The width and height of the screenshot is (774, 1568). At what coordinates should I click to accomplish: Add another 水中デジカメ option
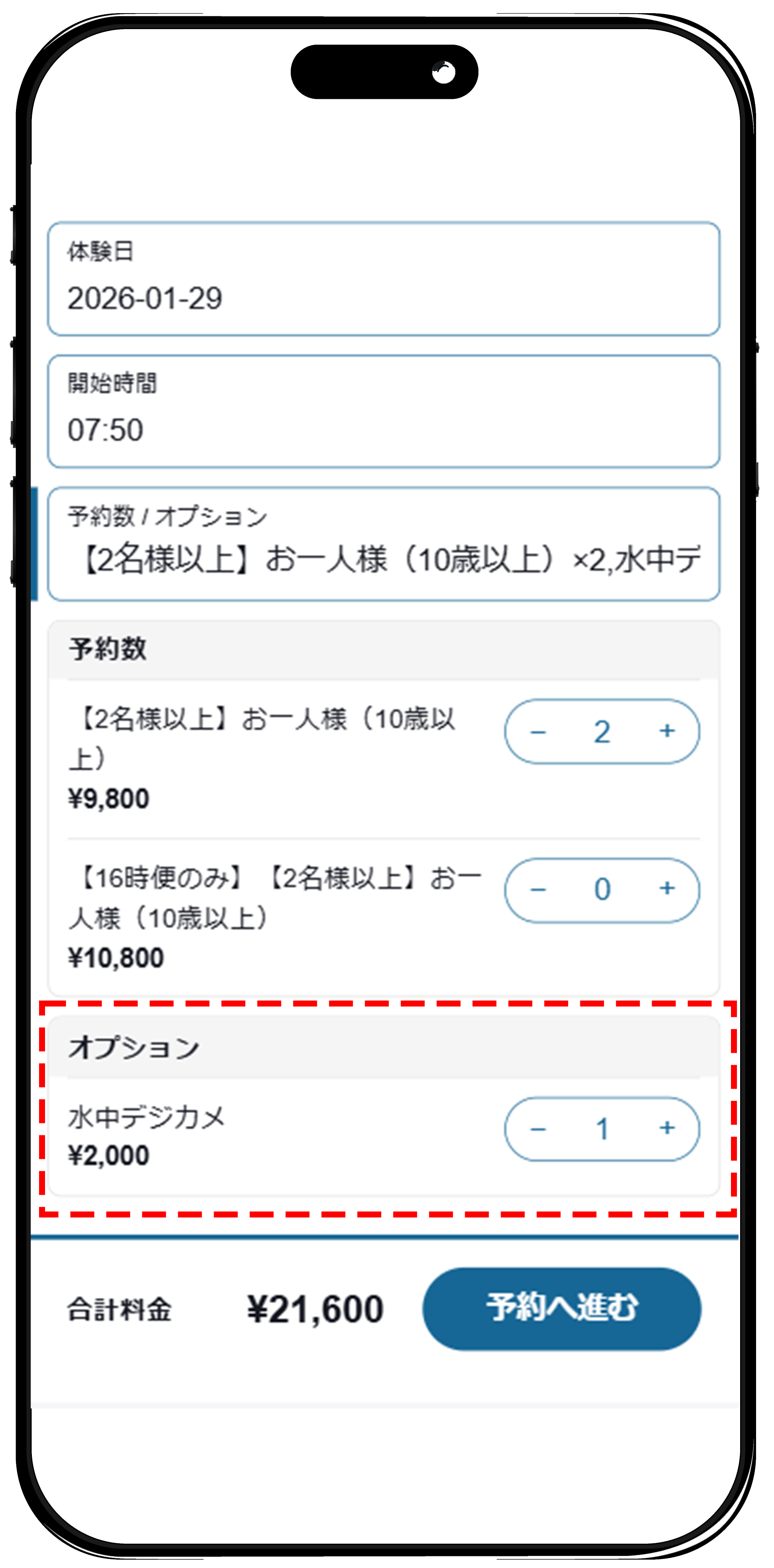click(x=667, y=1128)
